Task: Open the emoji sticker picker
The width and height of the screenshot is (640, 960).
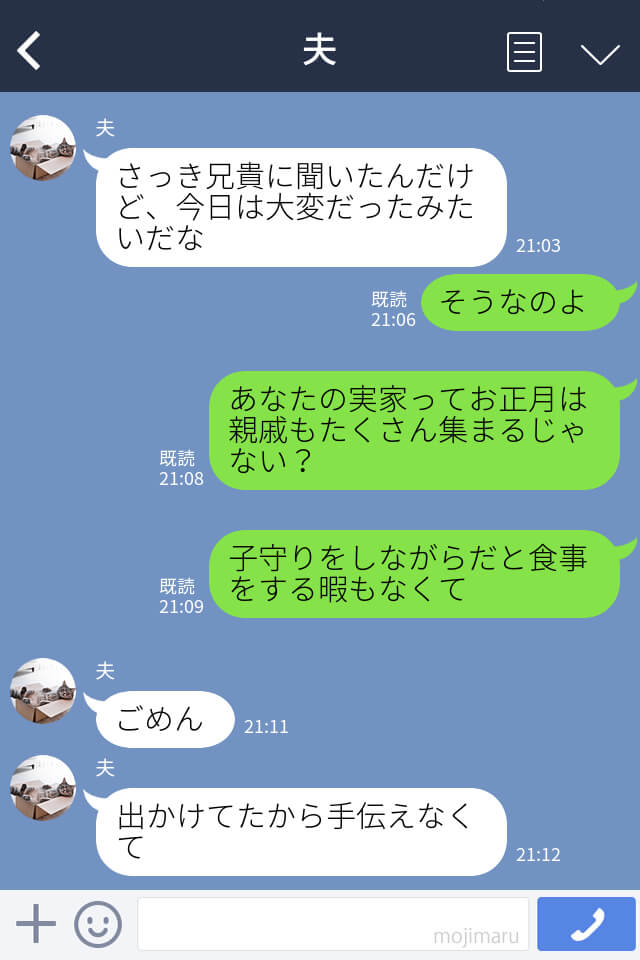Action: tap(98, 924)
